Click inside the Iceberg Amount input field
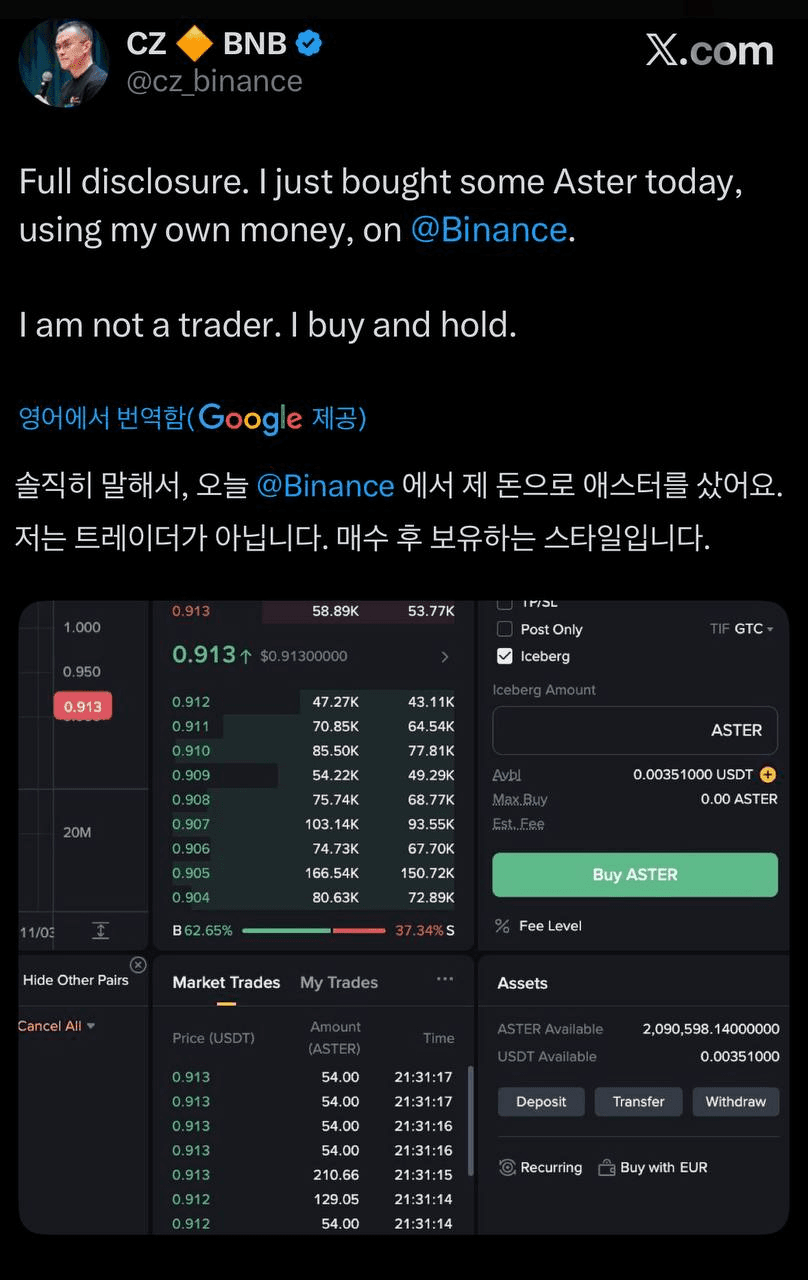The width and height of the screenshot is (808, 1280). coord(635,730)
